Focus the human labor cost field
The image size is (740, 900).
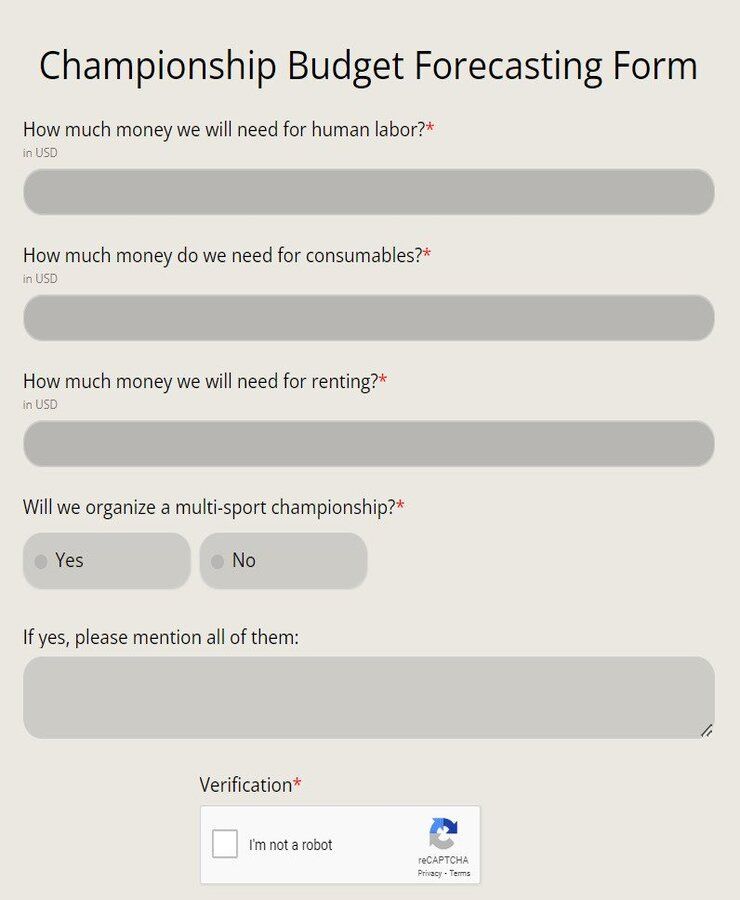pyautogui.click(x=368, y=192)
